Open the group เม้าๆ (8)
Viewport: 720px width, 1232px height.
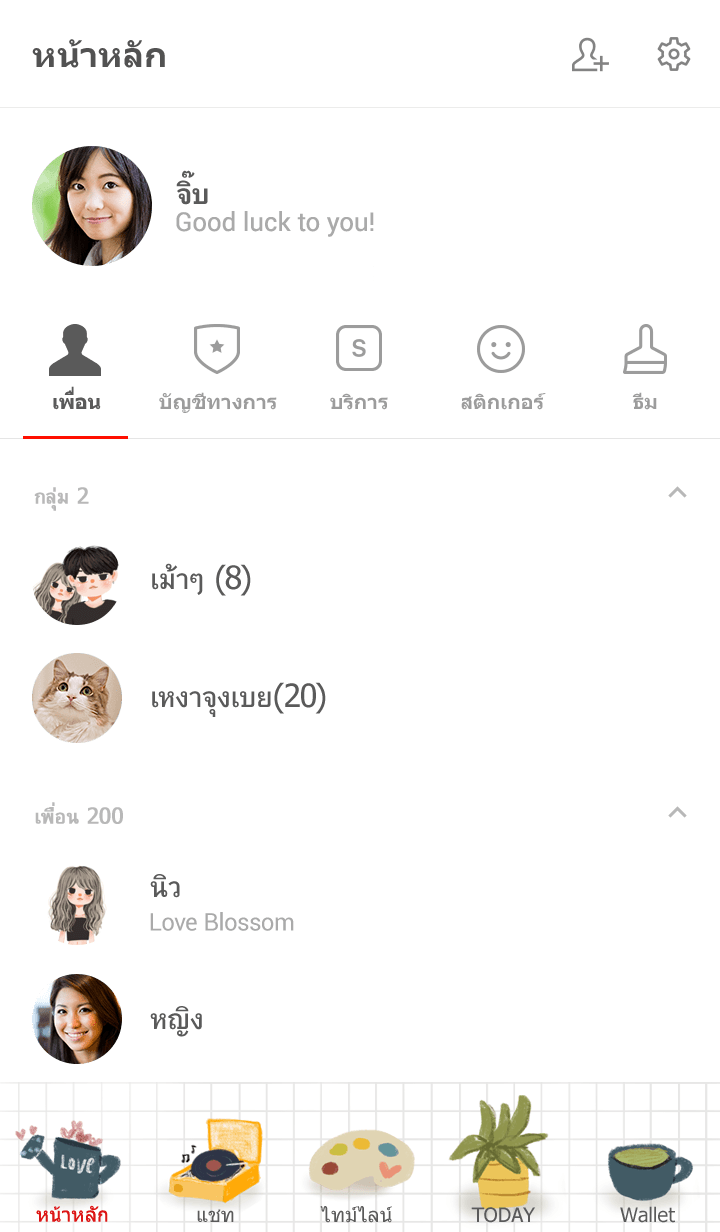point(200,580)
